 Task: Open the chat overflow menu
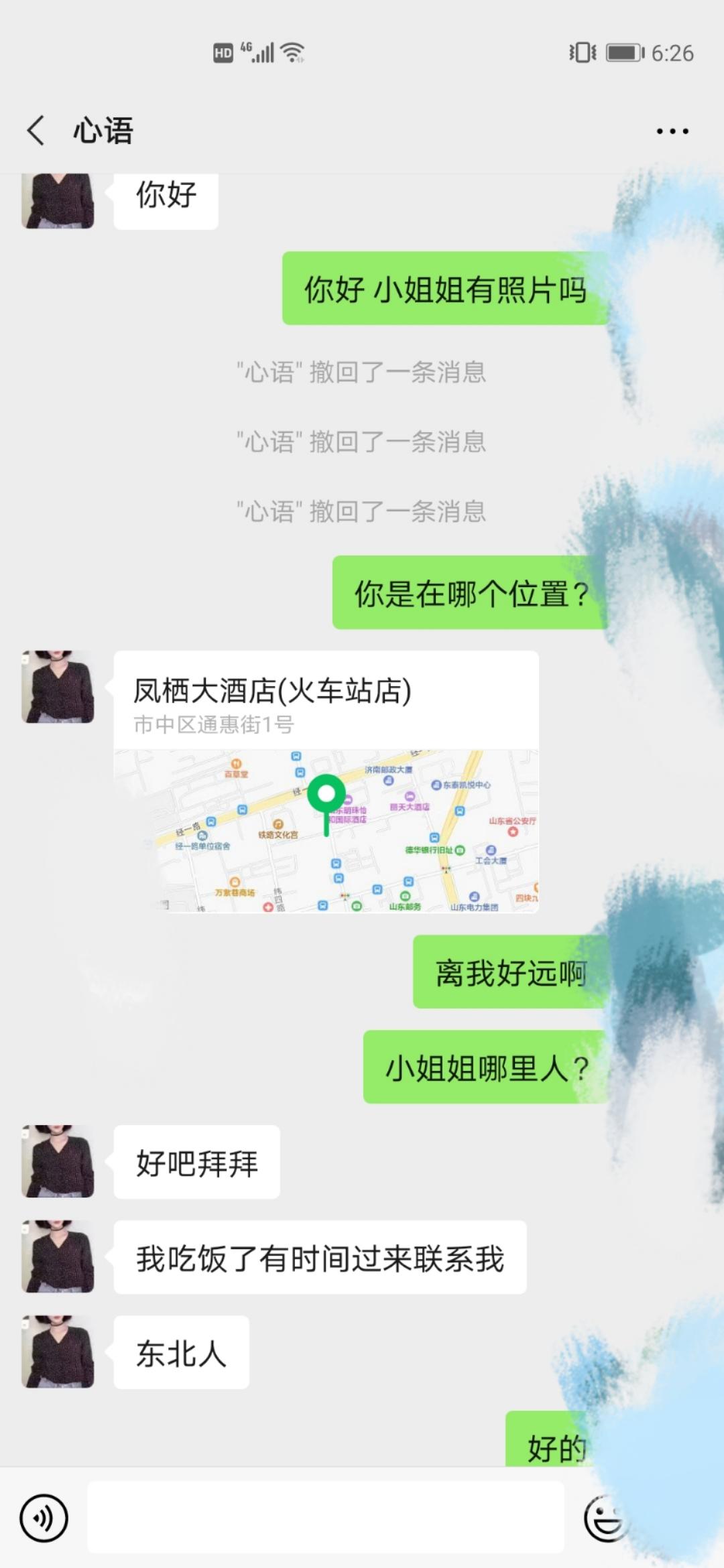[x=672, y=131]
